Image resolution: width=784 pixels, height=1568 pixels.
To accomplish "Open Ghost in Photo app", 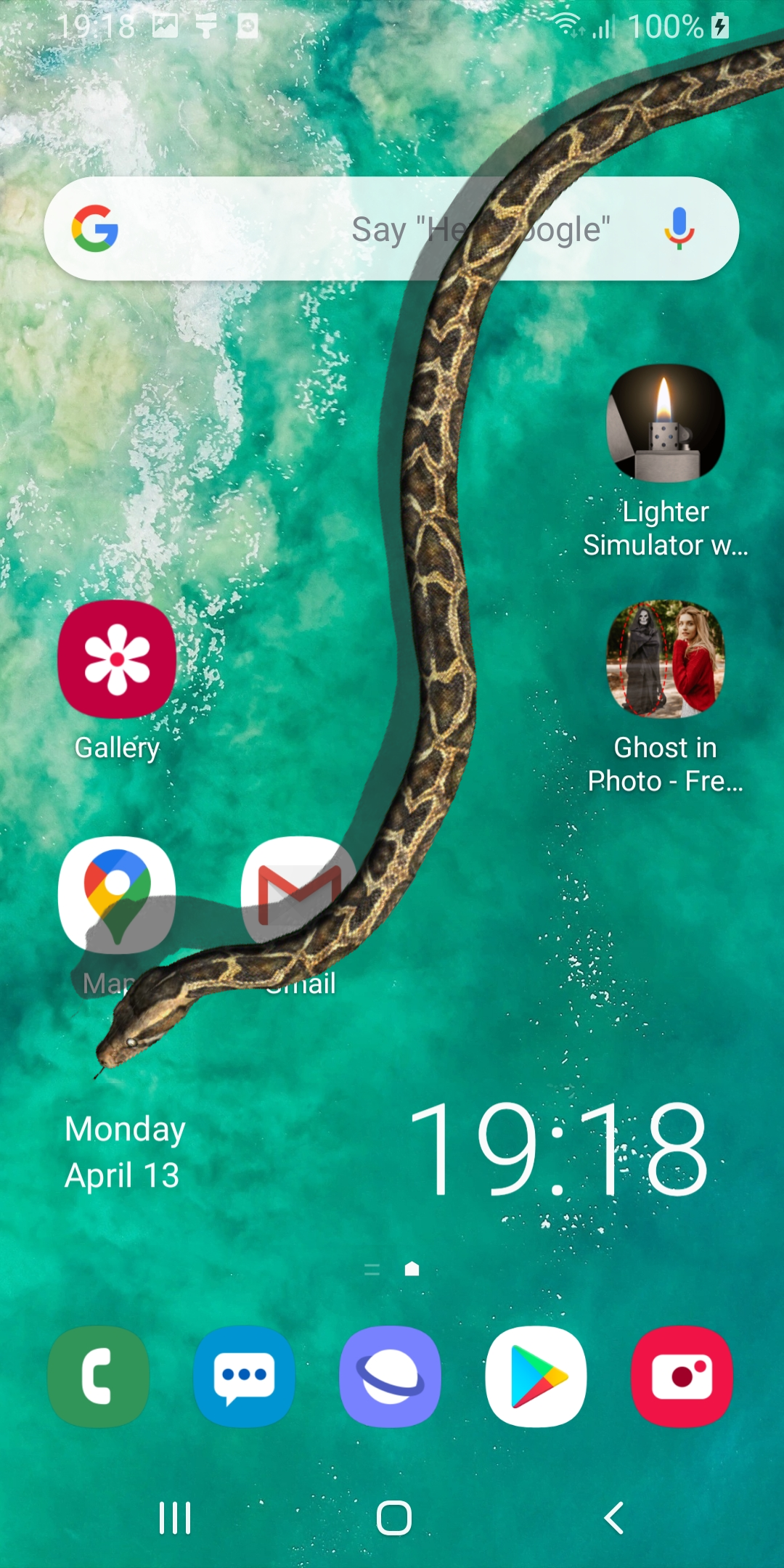I will pos(665,658).
